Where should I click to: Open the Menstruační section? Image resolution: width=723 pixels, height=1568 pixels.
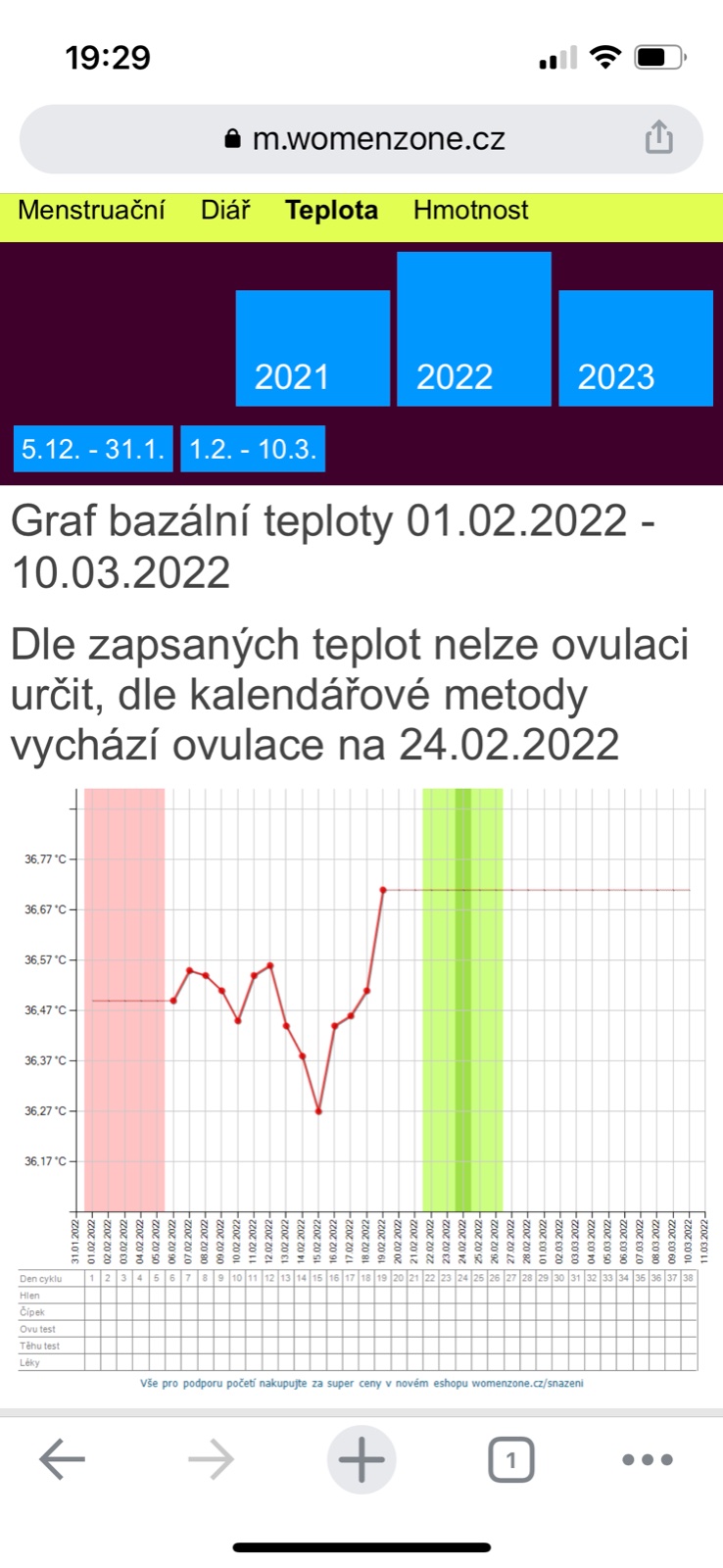91,210
